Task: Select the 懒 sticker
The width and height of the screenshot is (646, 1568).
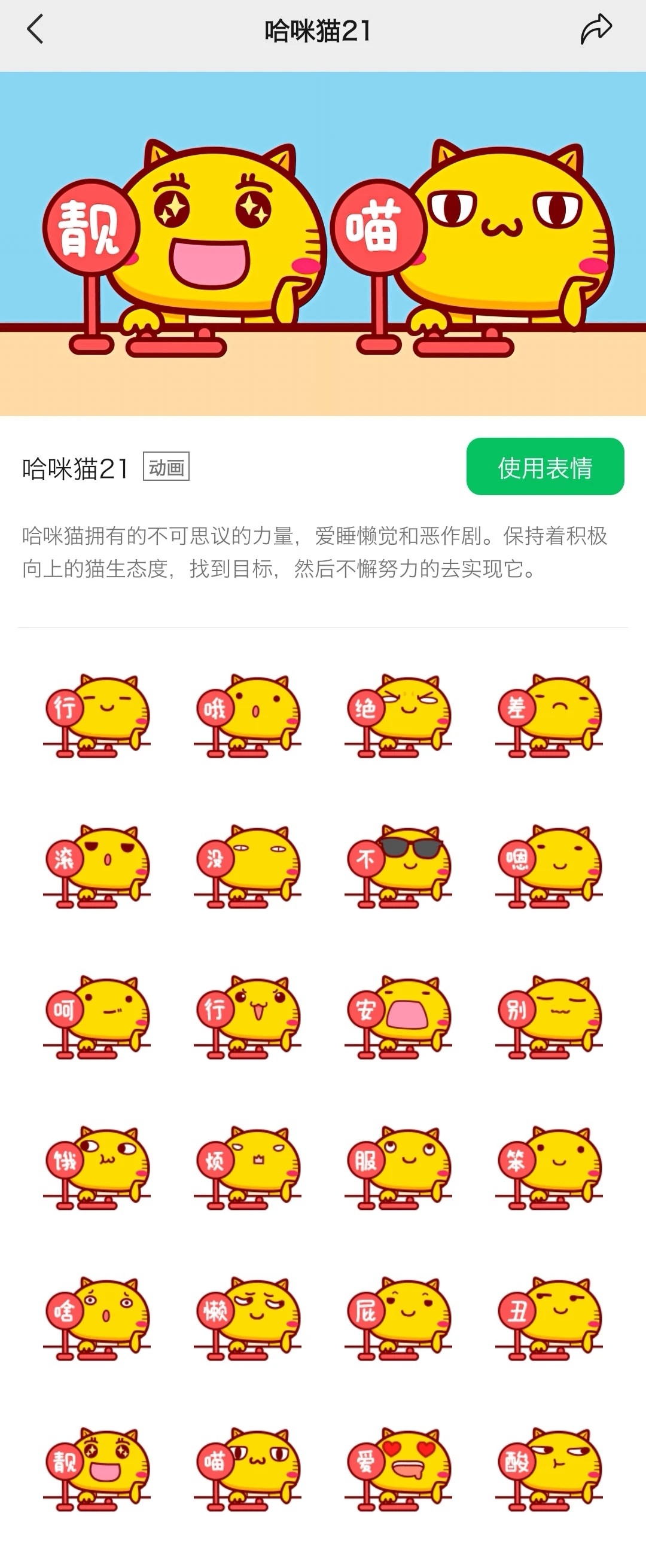Action: [247, 1319]
